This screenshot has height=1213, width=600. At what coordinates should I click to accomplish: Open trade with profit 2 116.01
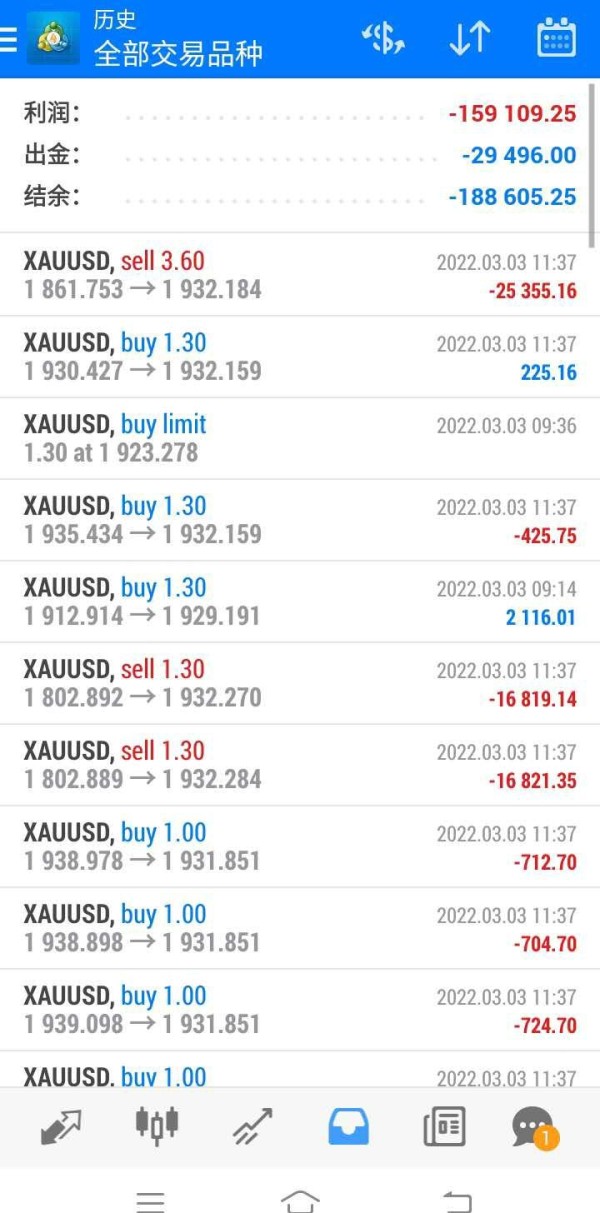pos(300,601)
